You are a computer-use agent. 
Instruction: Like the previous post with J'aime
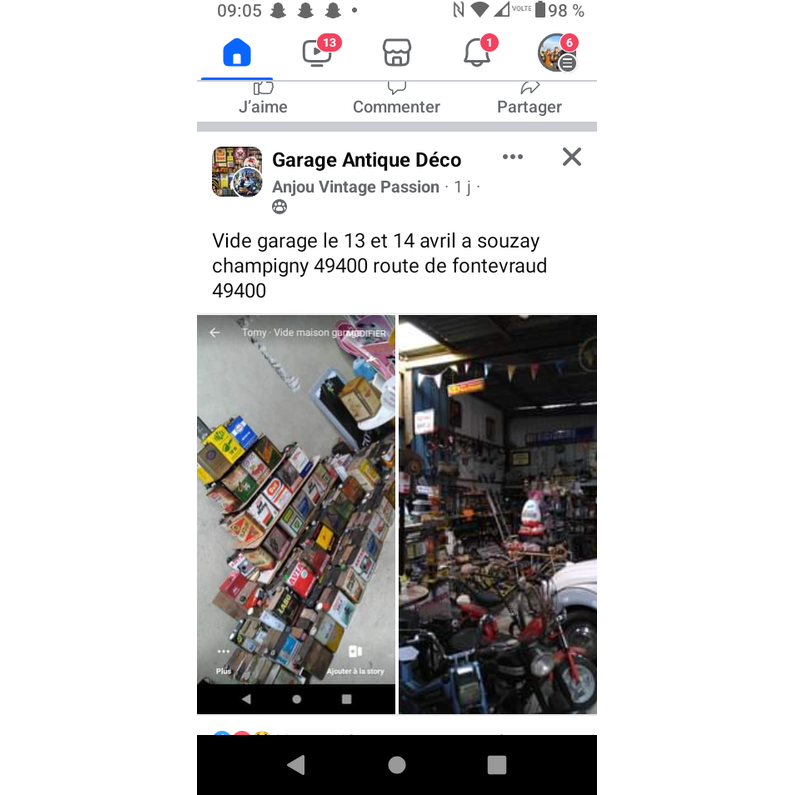point(263,100)
